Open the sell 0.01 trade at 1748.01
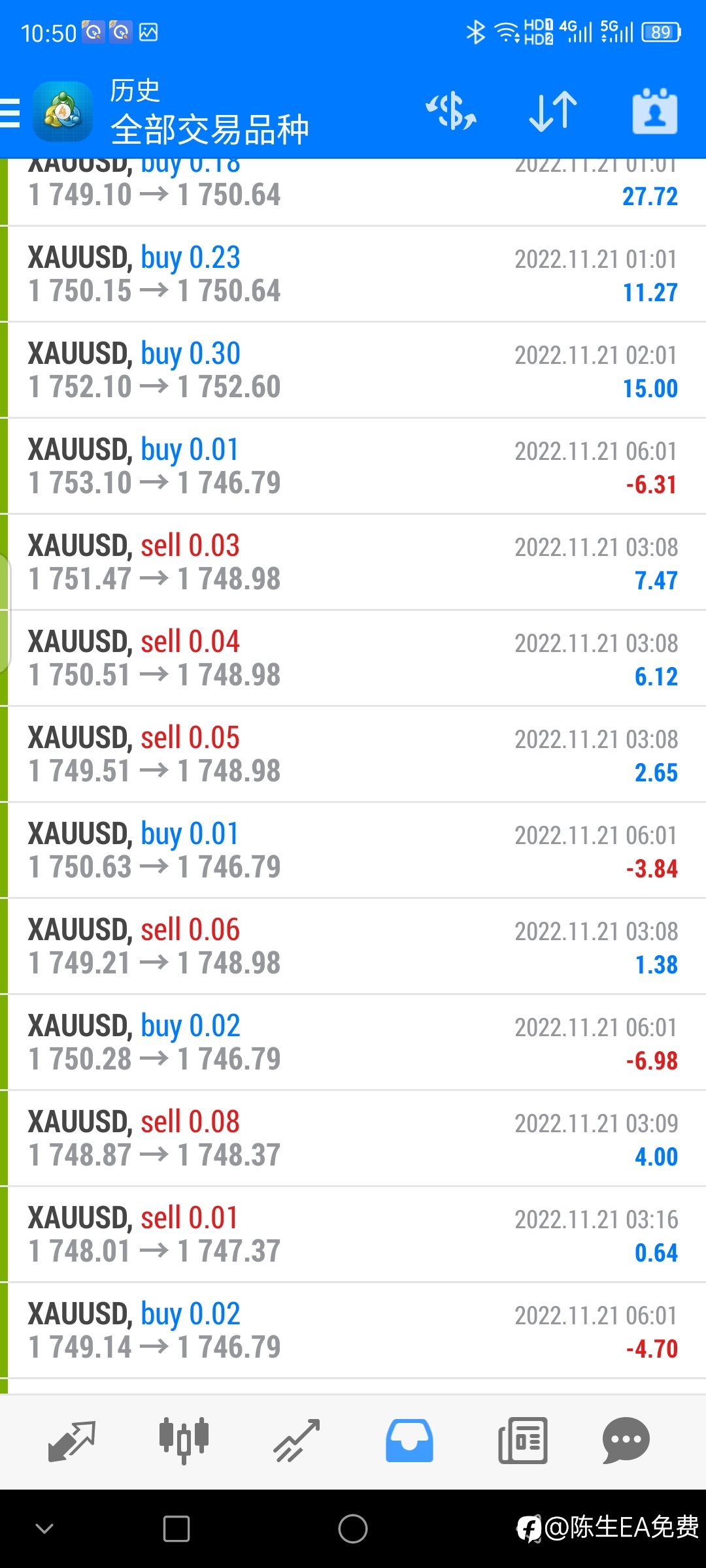 click(353, 1235)
